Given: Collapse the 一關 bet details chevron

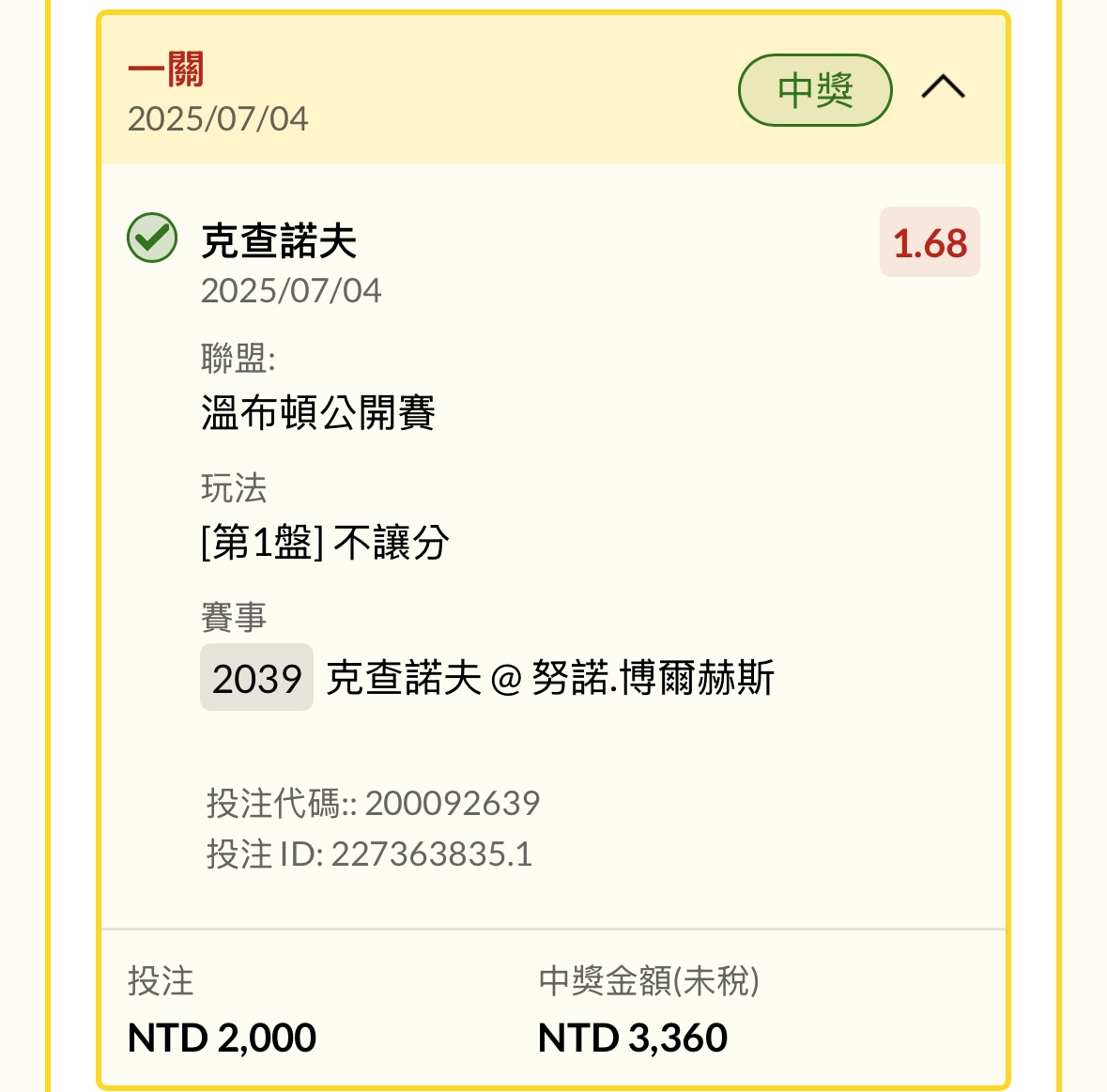Looking at the screenshot, I should [943, 88].
